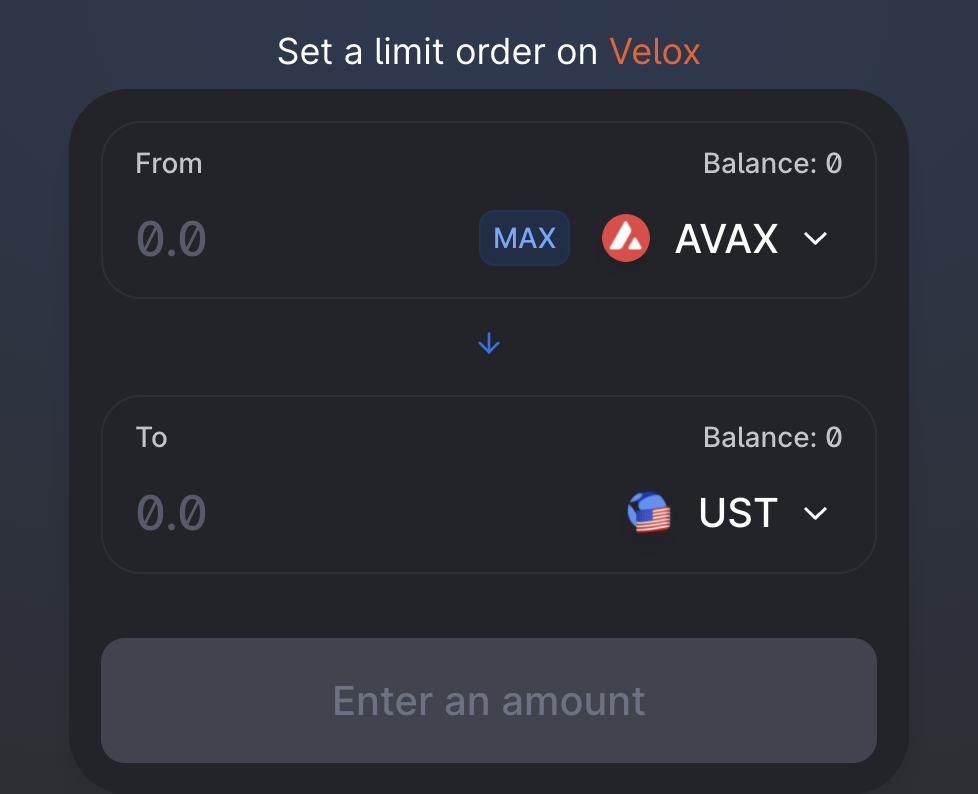Tap the Enter an amount button
This screenshot has height=794, width=978.
tap(489, 701)
